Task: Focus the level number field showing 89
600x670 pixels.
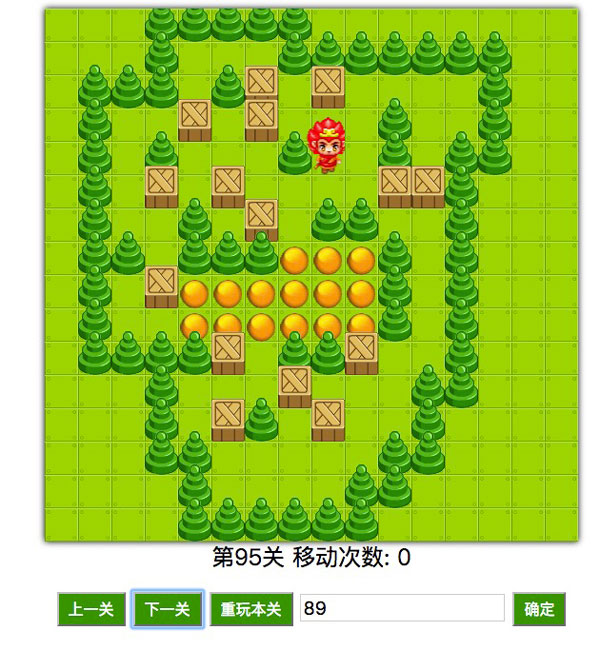Action: (402, 608)
